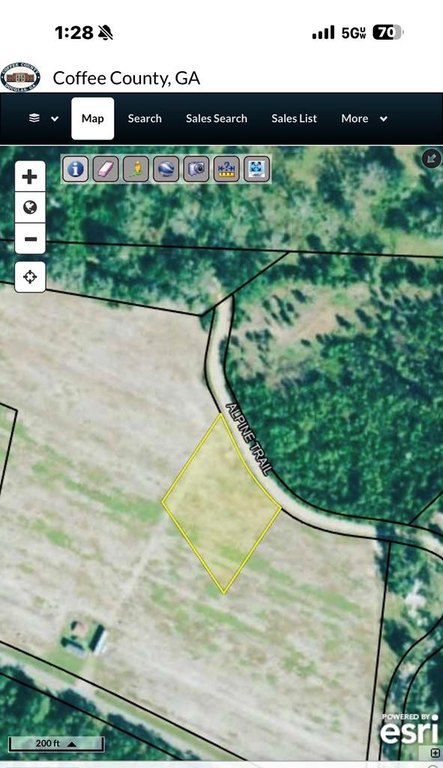Expand the More menu

(364, 119)
